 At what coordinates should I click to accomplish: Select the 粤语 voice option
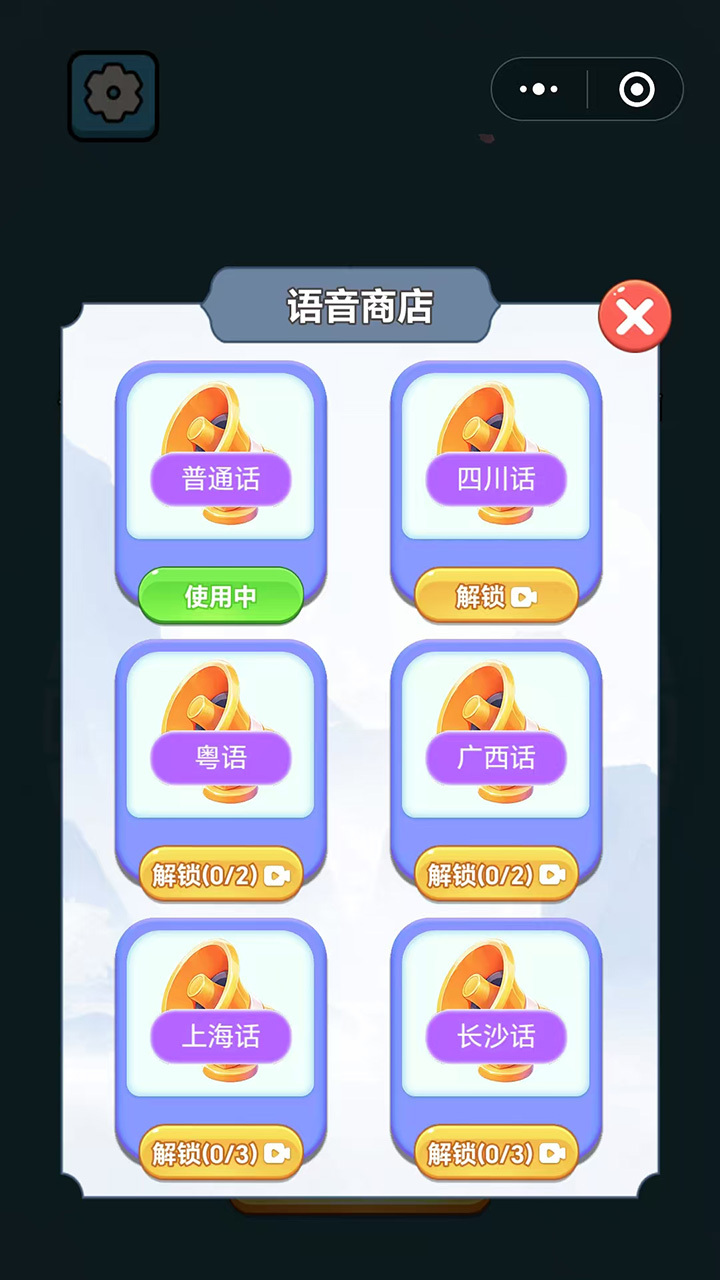coord(220,758)
